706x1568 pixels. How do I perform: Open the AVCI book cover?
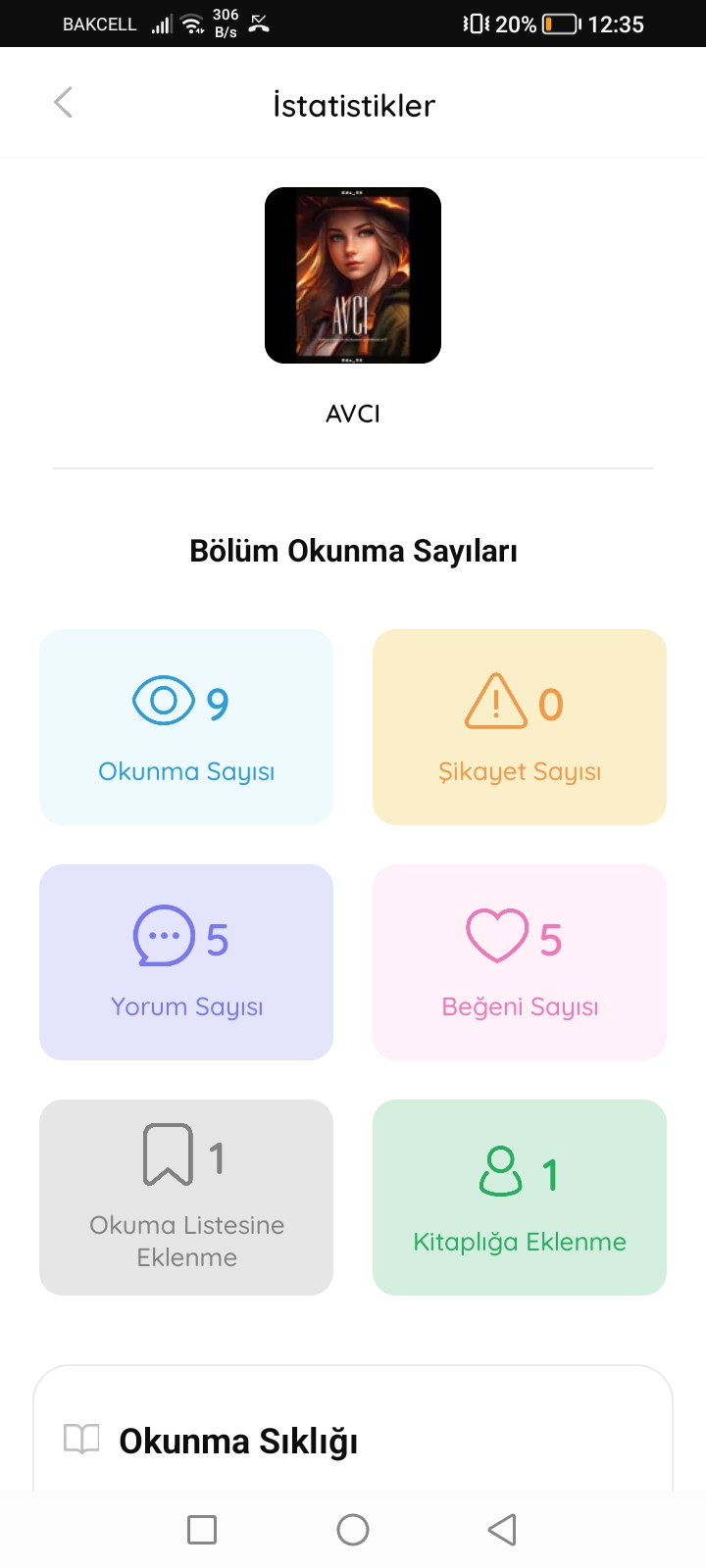click(353, 275)
